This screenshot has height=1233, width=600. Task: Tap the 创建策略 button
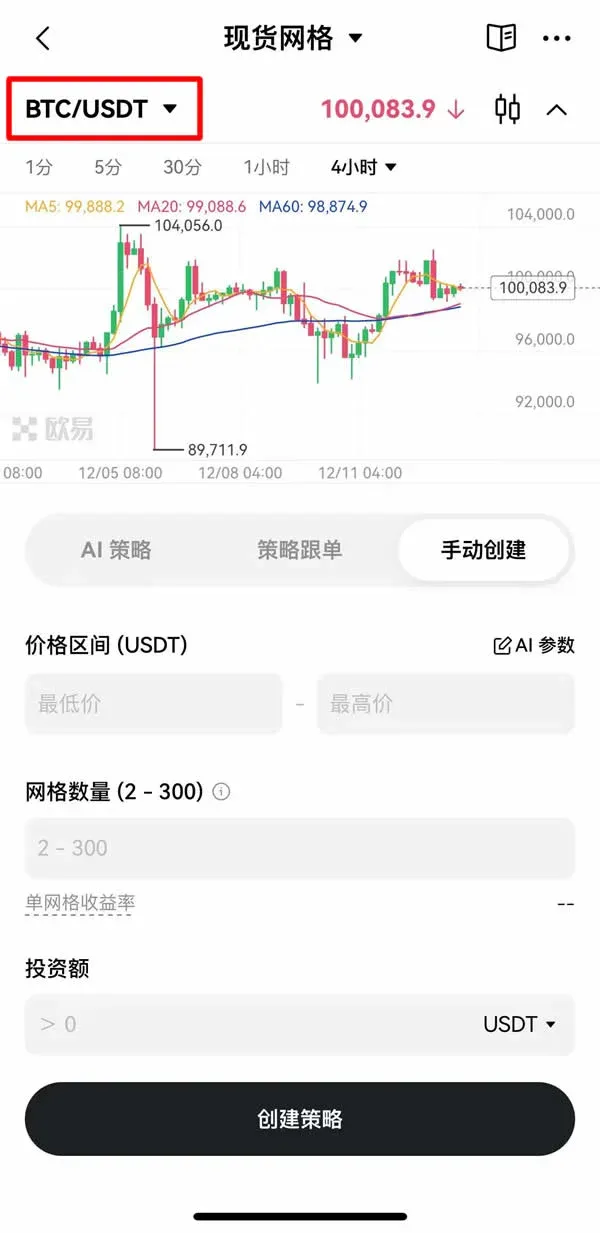(299, 1119)
